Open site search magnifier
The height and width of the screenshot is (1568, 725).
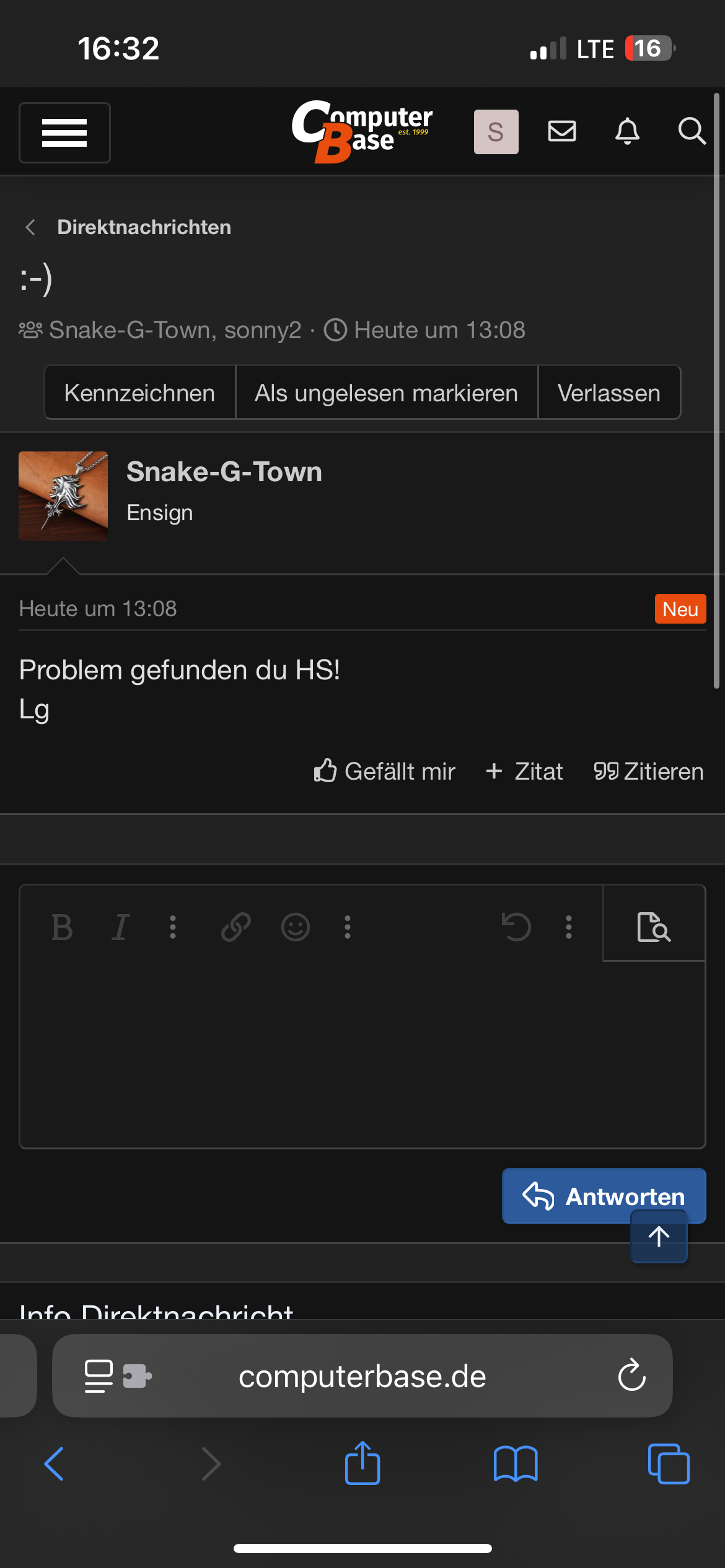pyautogui.click(x=692, y=131)
